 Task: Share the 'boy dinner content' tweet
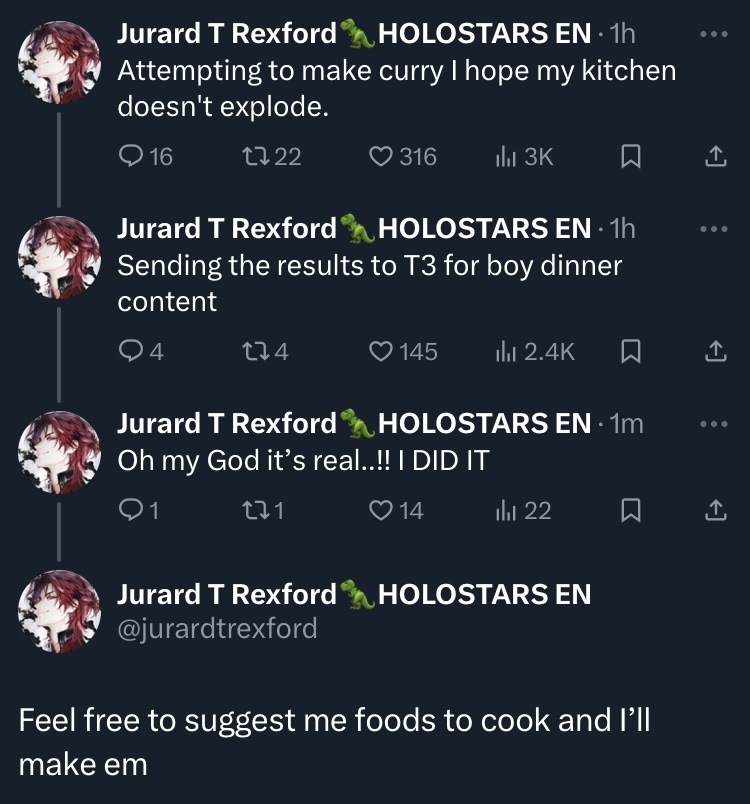714,350
